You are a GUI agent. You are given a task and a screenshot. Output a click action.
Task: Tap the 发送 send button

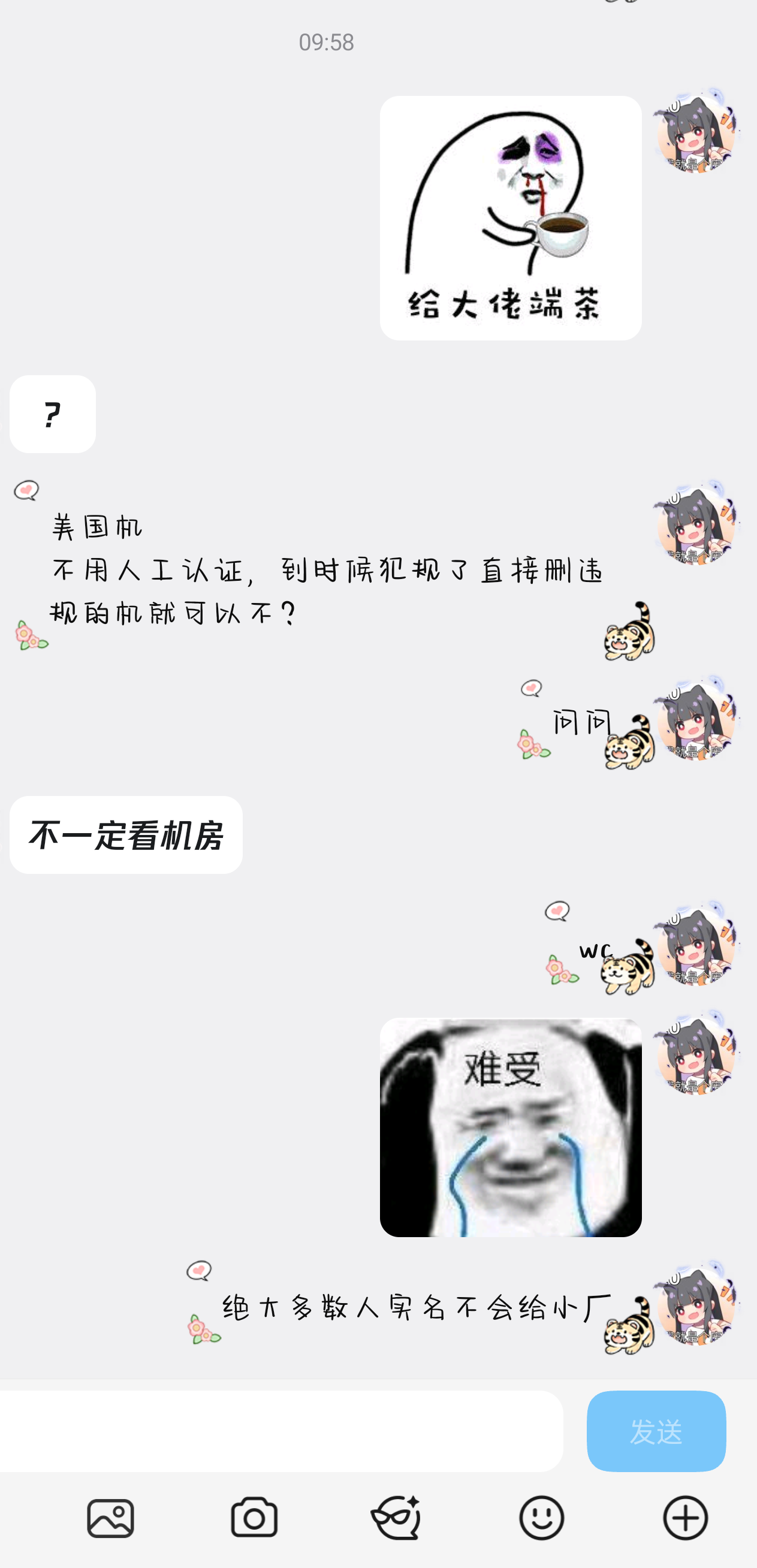pos(655,1431)
